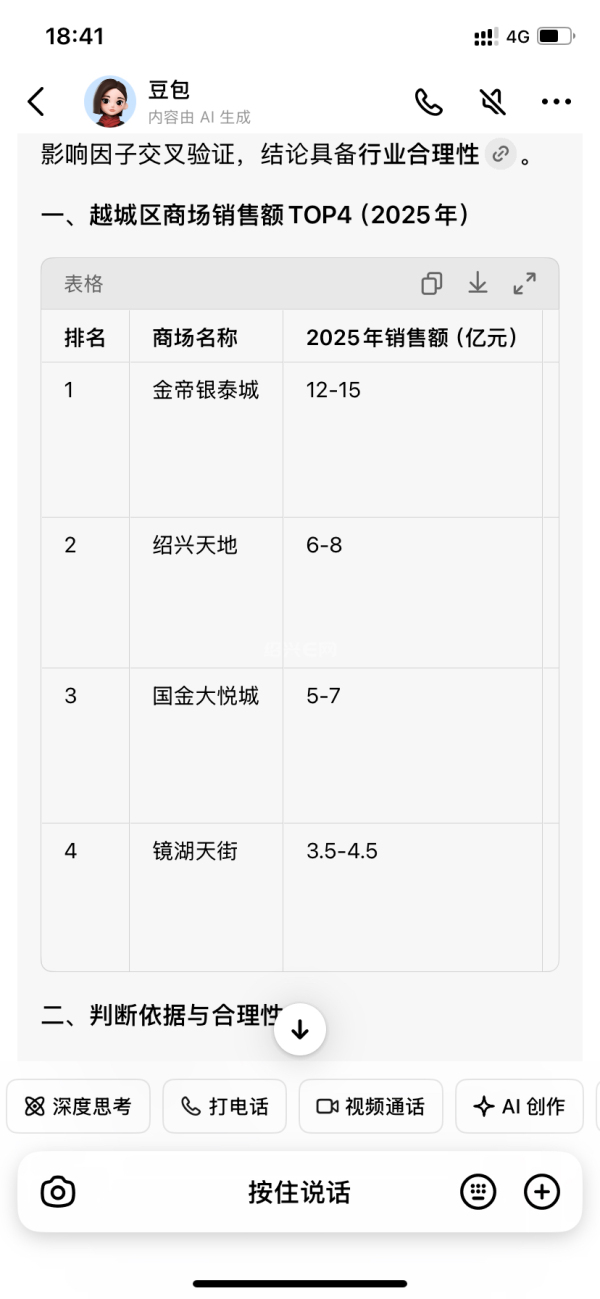Copy the table contents
This screenshot has width=600, height=1299.
431,284
